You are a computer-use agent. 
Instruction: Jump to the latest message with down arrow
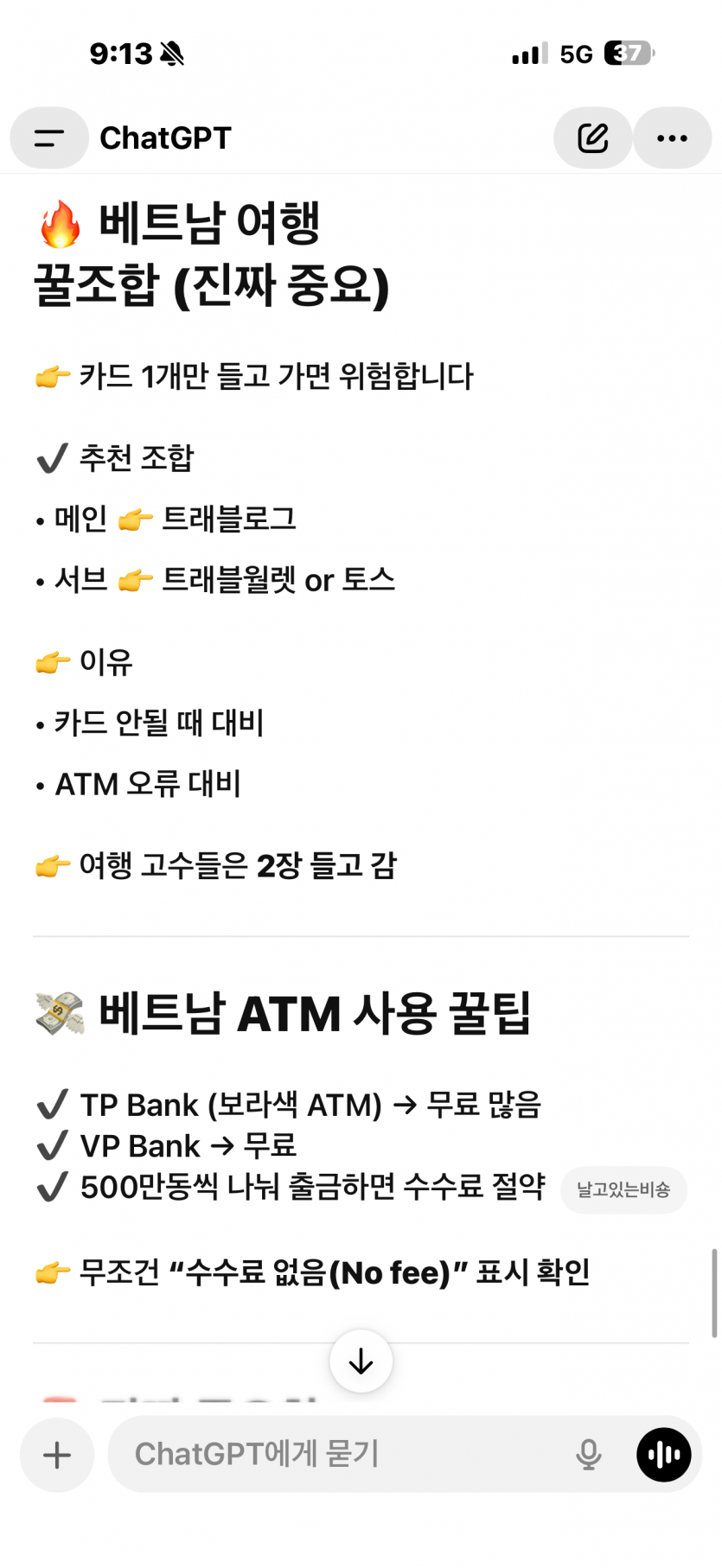click(361, 1361)
